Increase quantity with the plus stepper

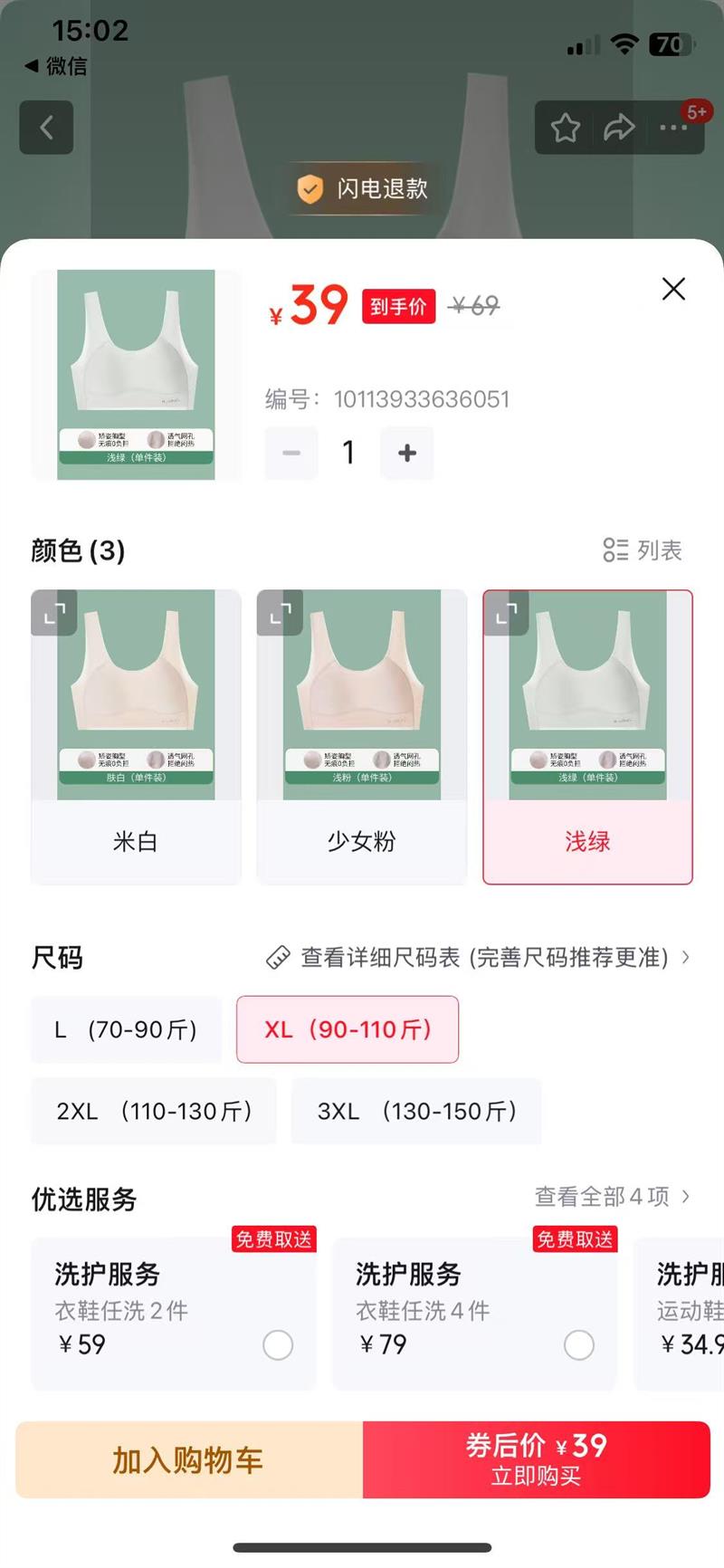coord(406,453)
